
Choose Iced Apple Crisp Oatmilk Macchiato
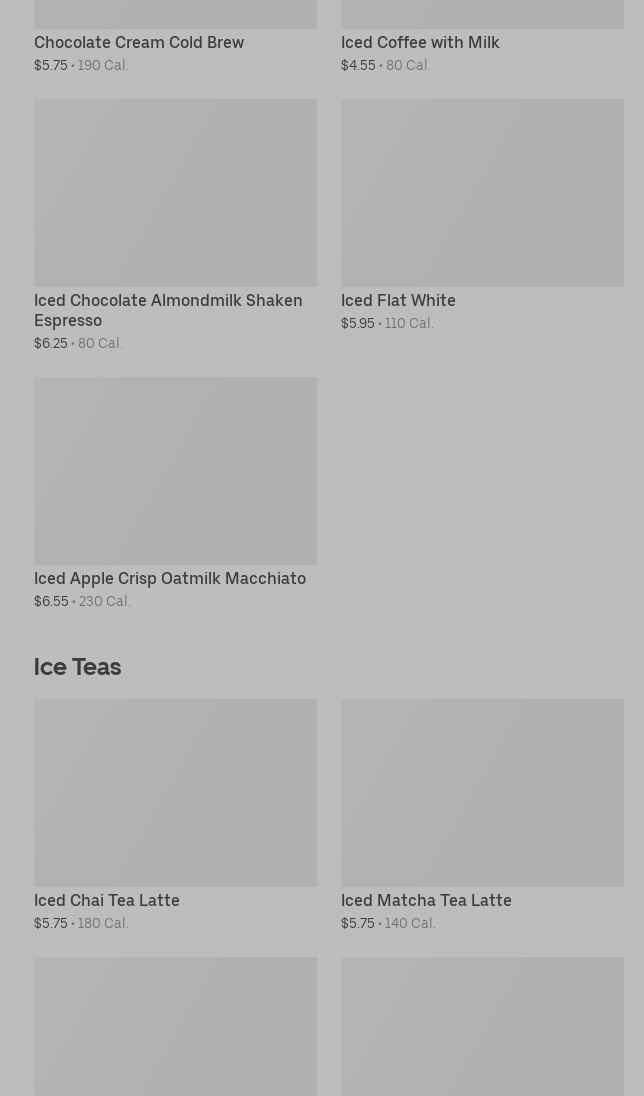click(x=175, y=471)
